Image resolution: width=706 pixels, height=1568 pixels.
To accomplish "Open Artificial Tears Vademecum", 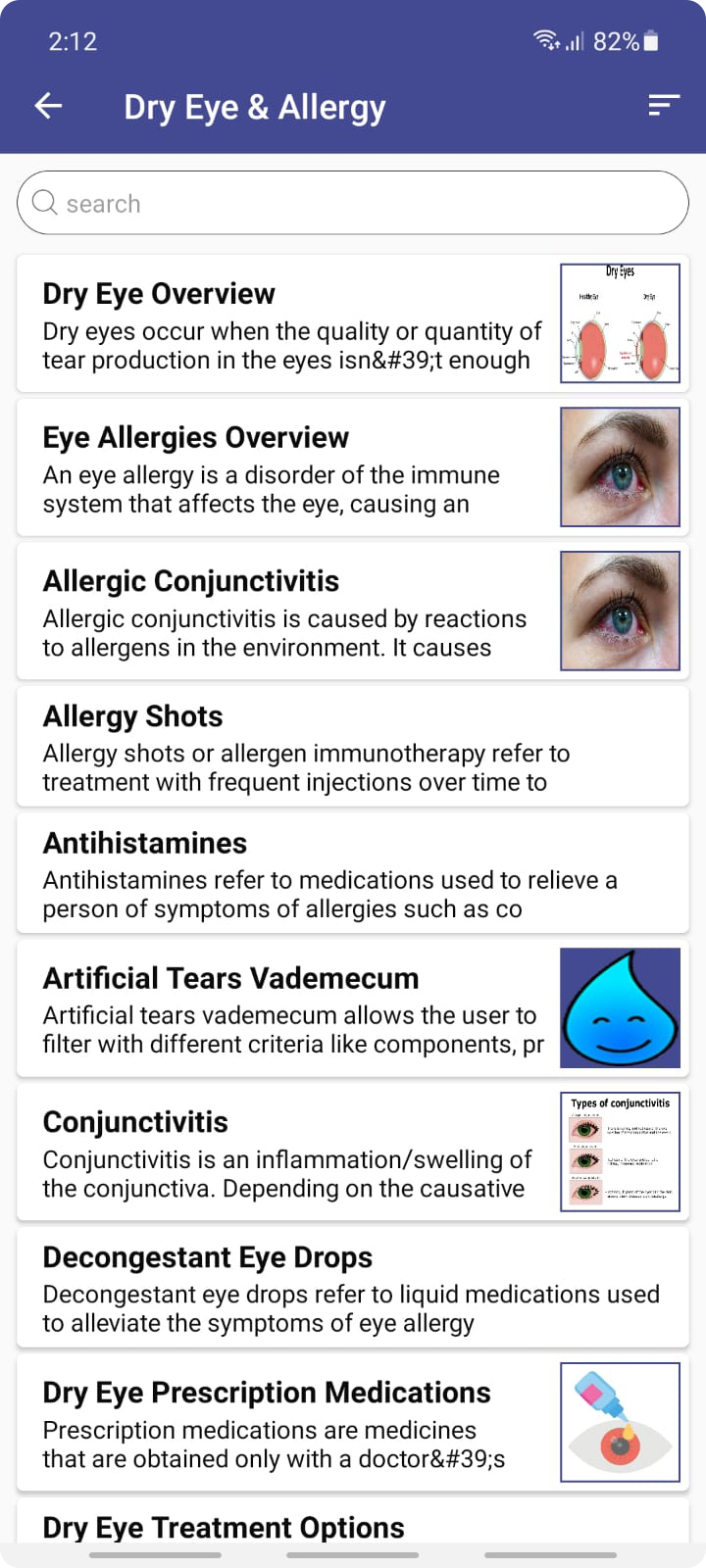I will coord(294,1008).
